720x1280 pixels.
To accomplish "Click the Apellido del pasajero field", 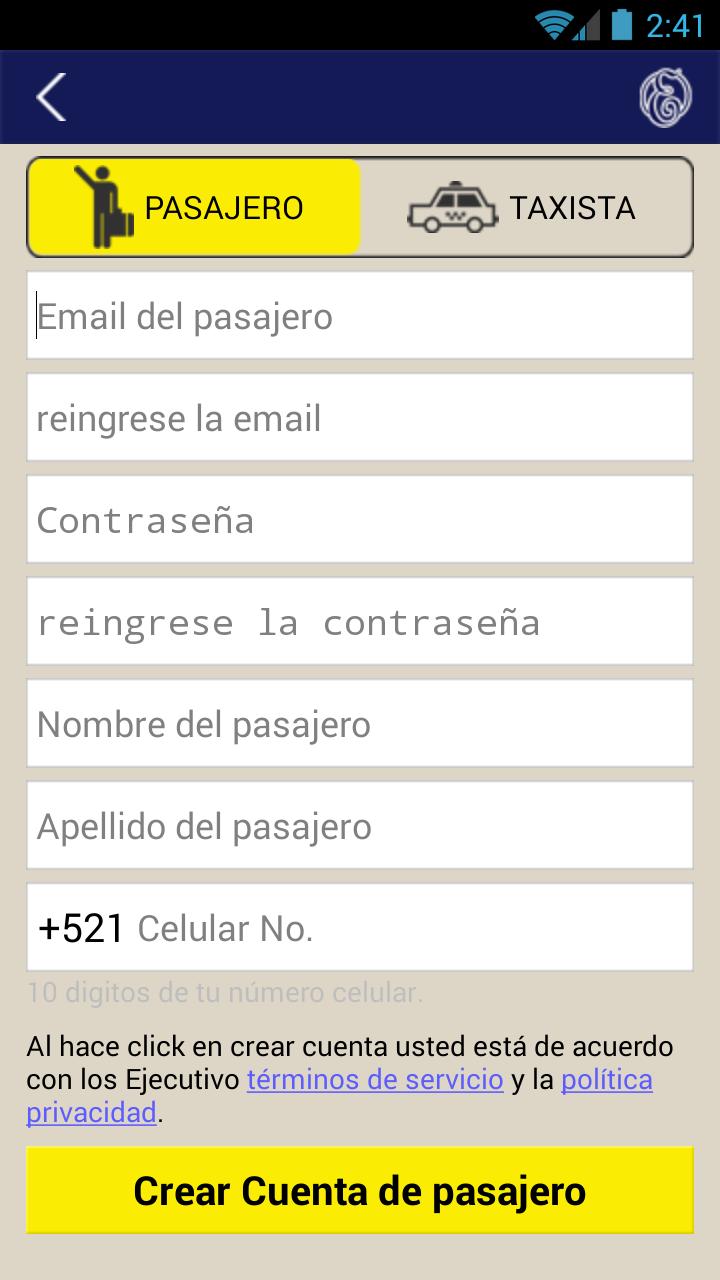I will pyautogui.click(x=360, y=825).
